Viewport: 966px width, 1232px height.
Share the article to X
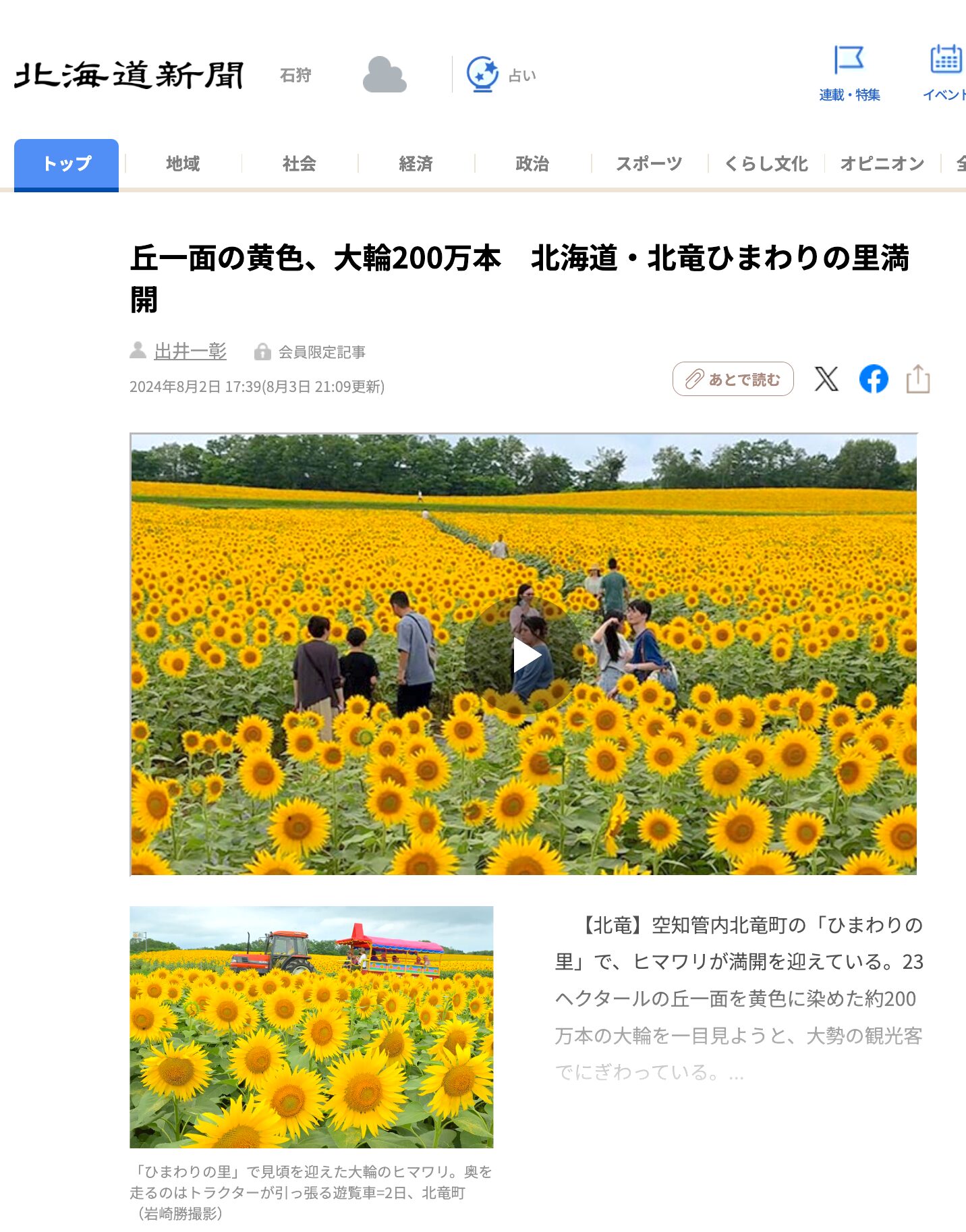coord(827,380)
